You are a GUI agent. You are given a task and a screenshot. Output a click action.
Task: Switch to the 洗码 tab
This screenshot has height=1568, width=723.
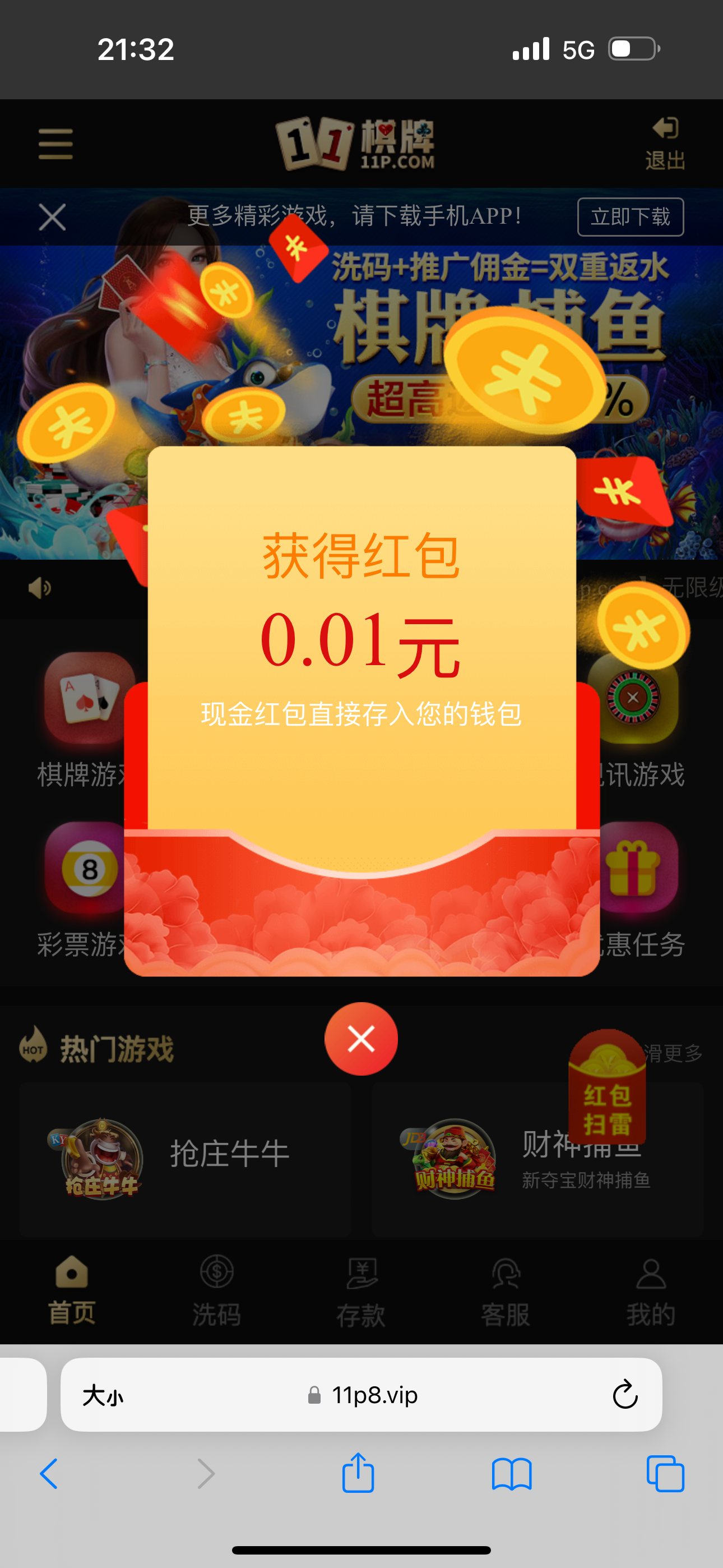point(217,1290)
